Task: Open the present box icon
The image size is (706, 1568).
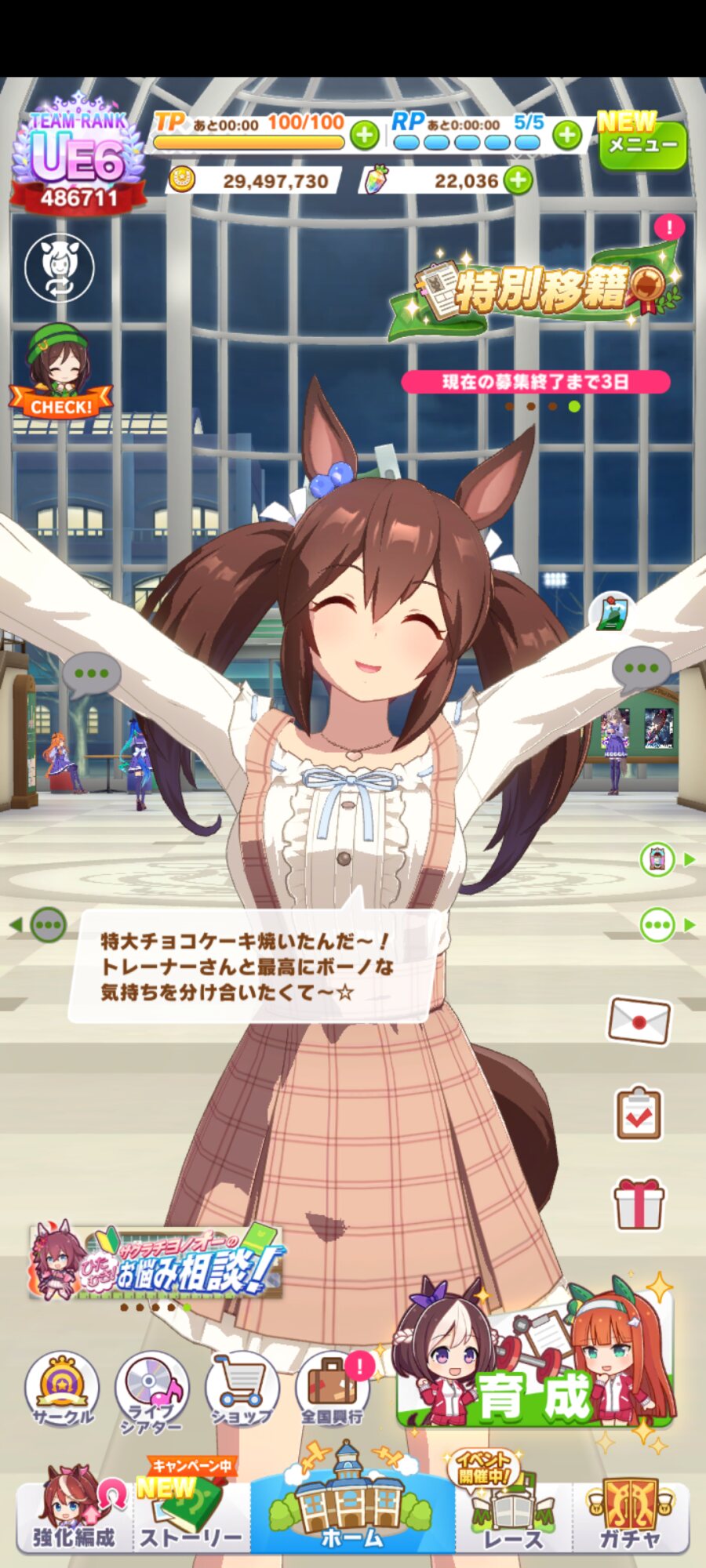Action: pos(639,1203)
